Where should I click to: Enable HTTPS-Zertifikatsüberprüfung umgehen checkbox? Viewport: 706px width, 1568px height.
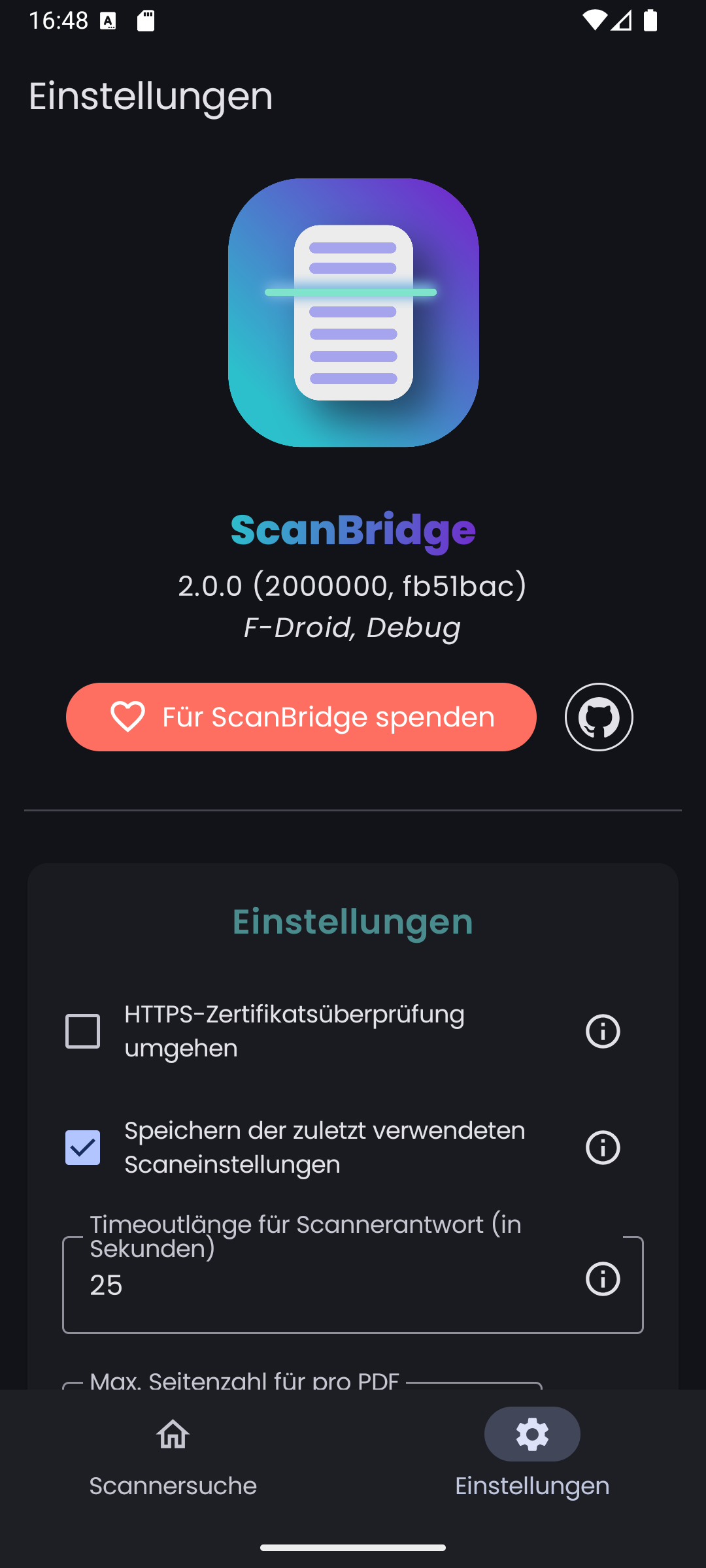click(x=83, y=1031)
